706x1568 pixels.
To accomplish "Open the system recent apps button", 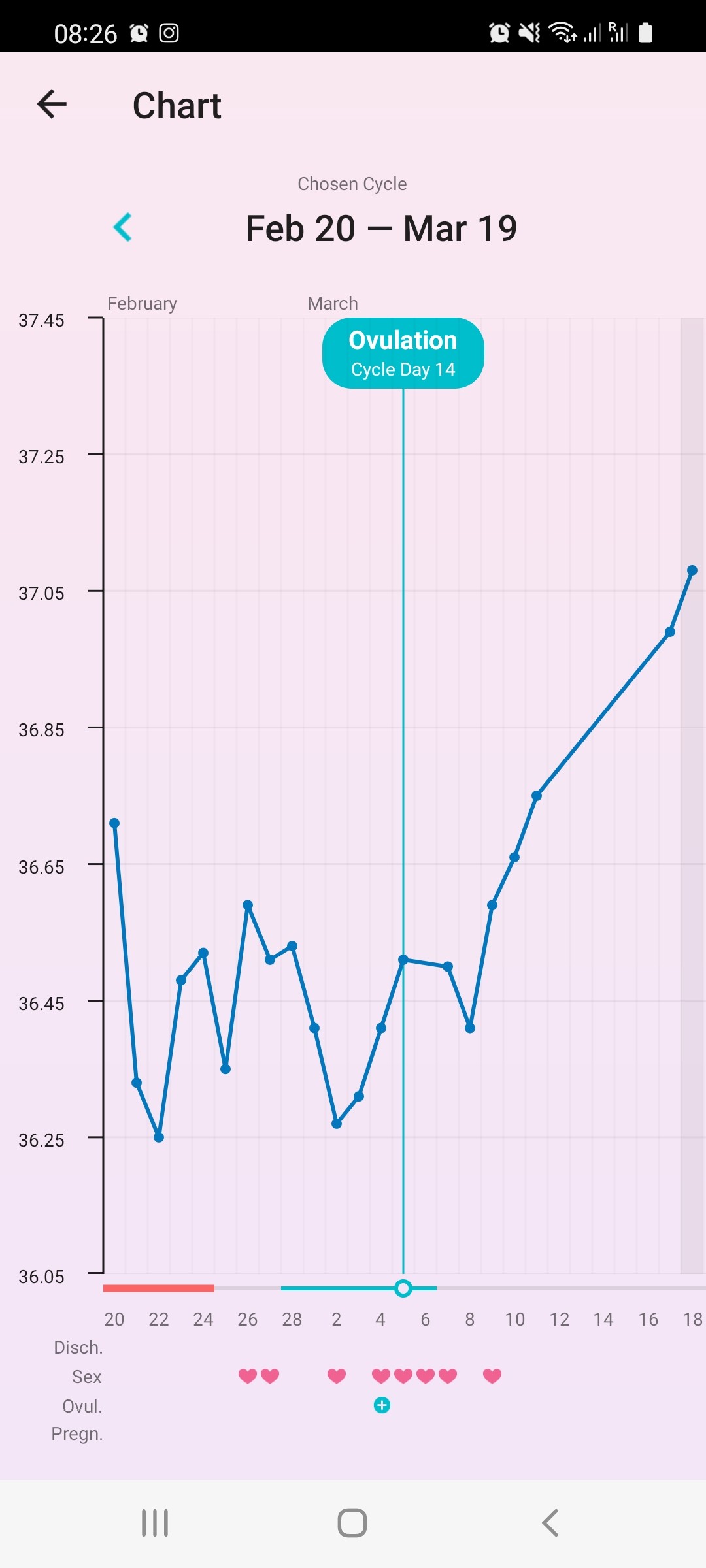I will coord(155,1523).
